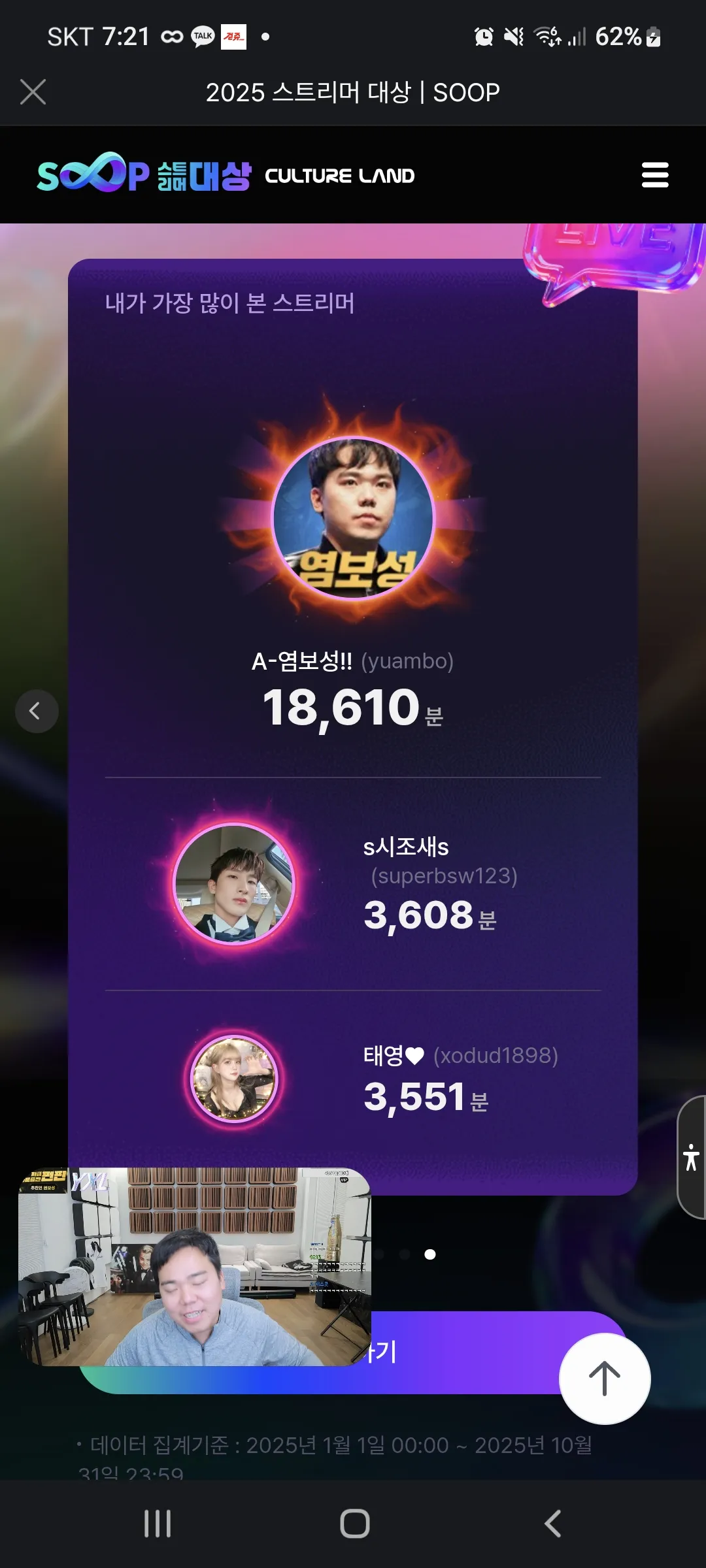Select the active page indicator dot
706x1568 pixels.
tap(430, 1254)
